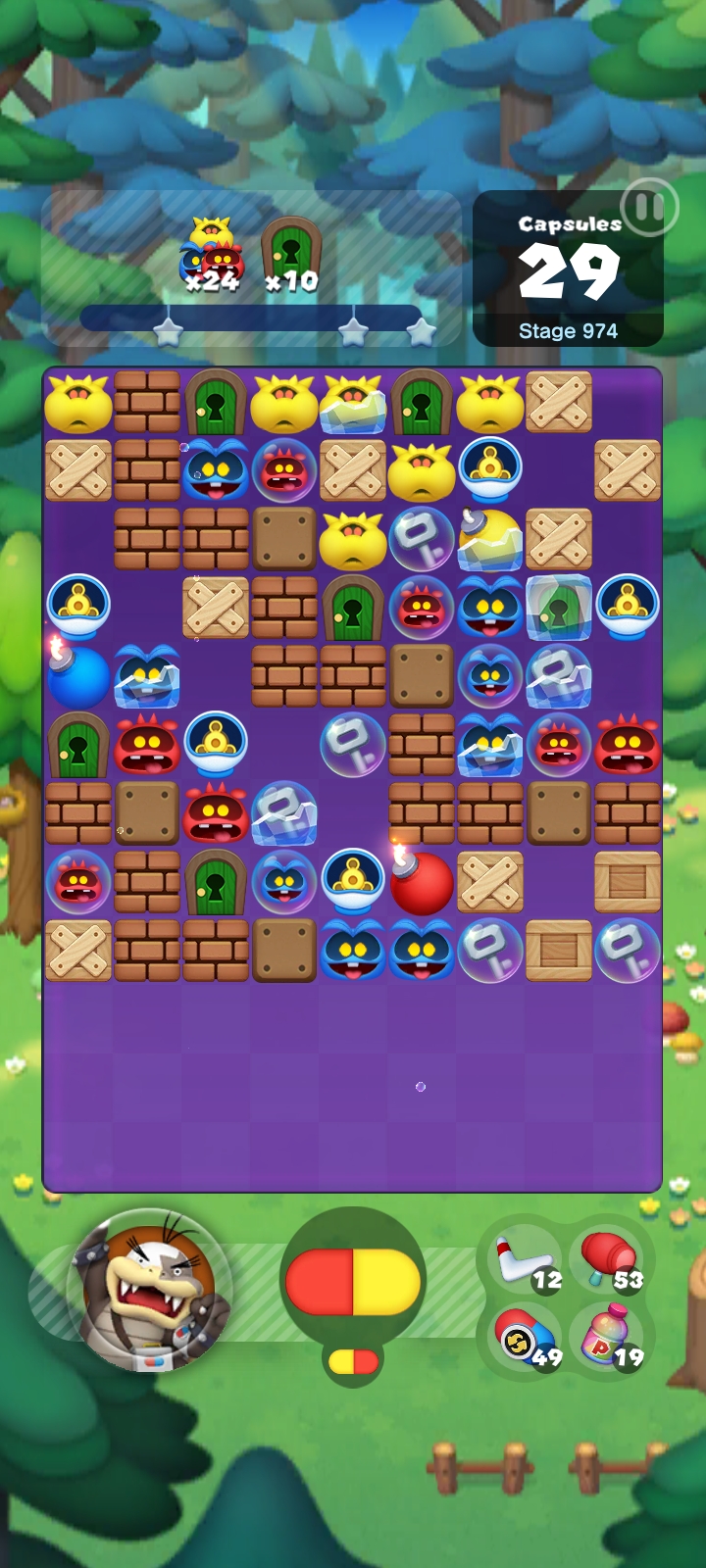The image size is (706, 1568).
Task: Use the boomerang item
Action: click(x=525, y=1260)
